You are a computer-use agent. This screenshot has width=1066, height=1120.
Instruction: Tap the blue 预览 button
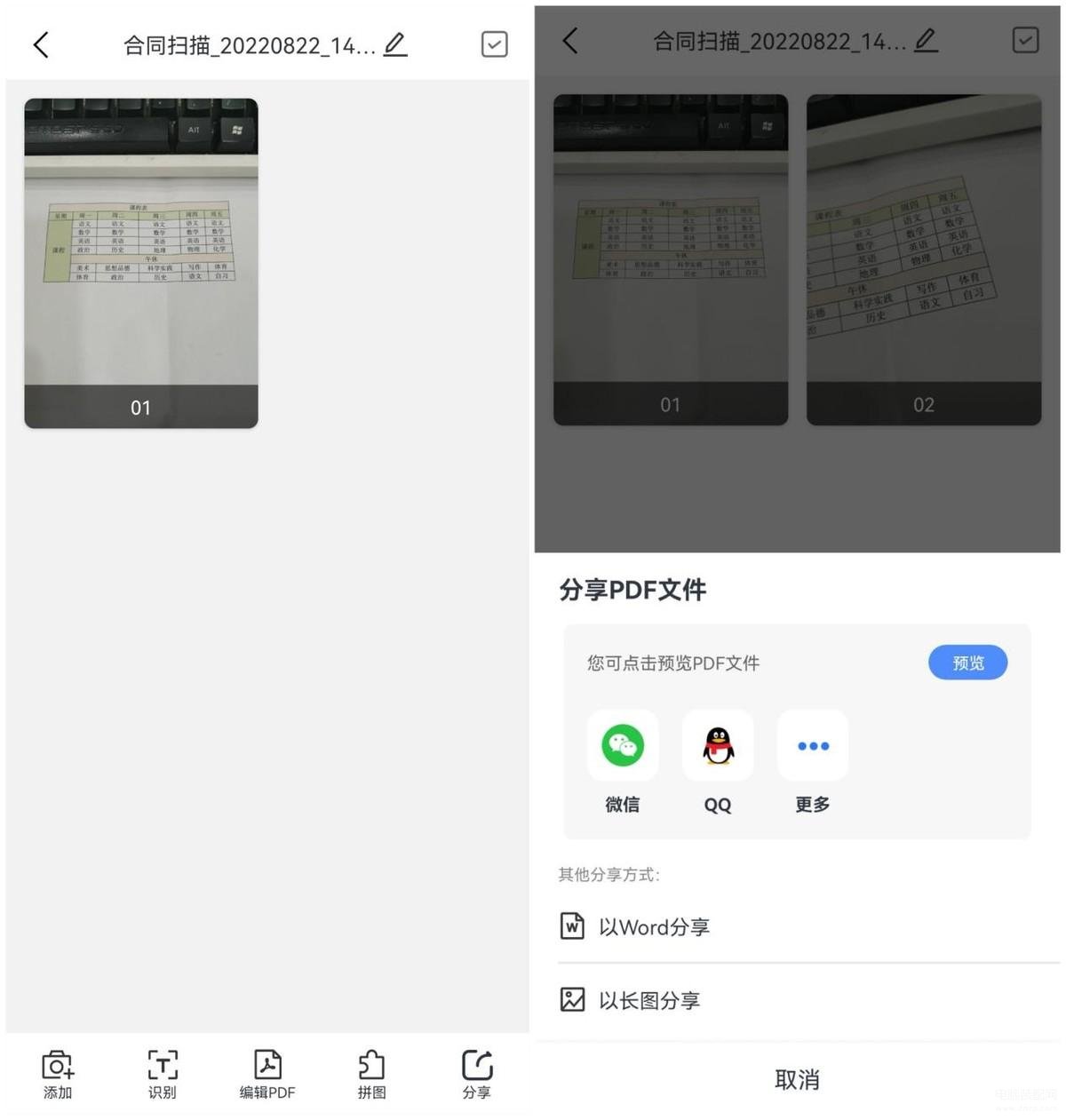967,663
